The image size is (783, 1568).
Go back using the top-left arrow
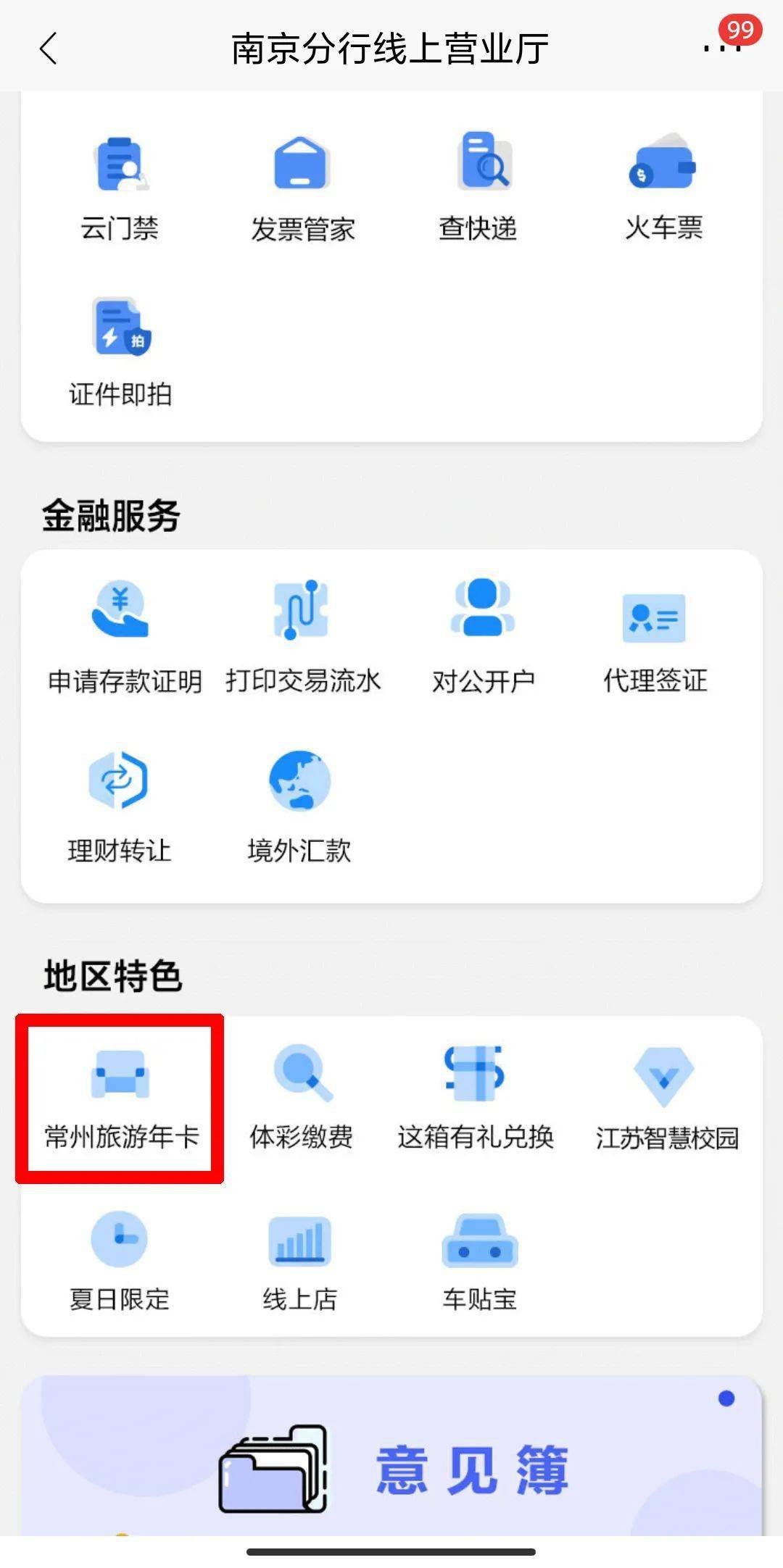[x=49, y=49]
